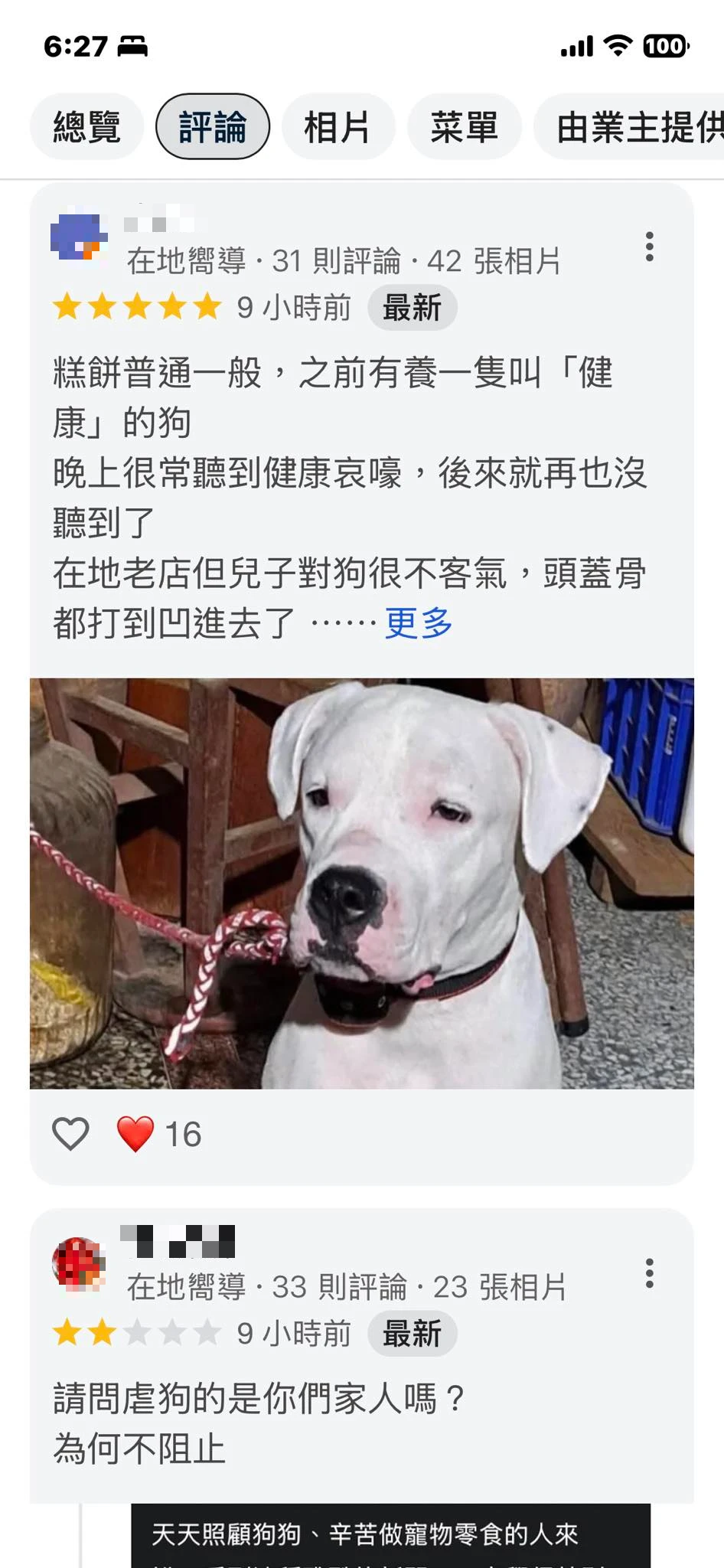Select the 評論 tab
Viewport: 724px width, 1568px height.
pos(213,127)
